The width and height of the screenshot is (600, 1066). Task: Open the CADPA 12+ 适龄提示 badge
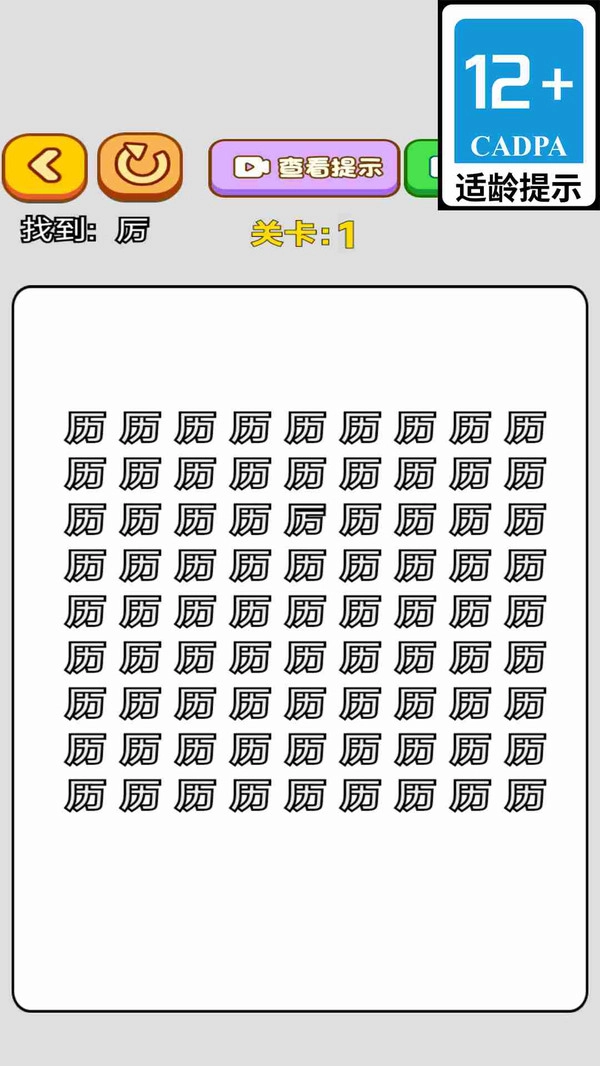click(518, 105)
